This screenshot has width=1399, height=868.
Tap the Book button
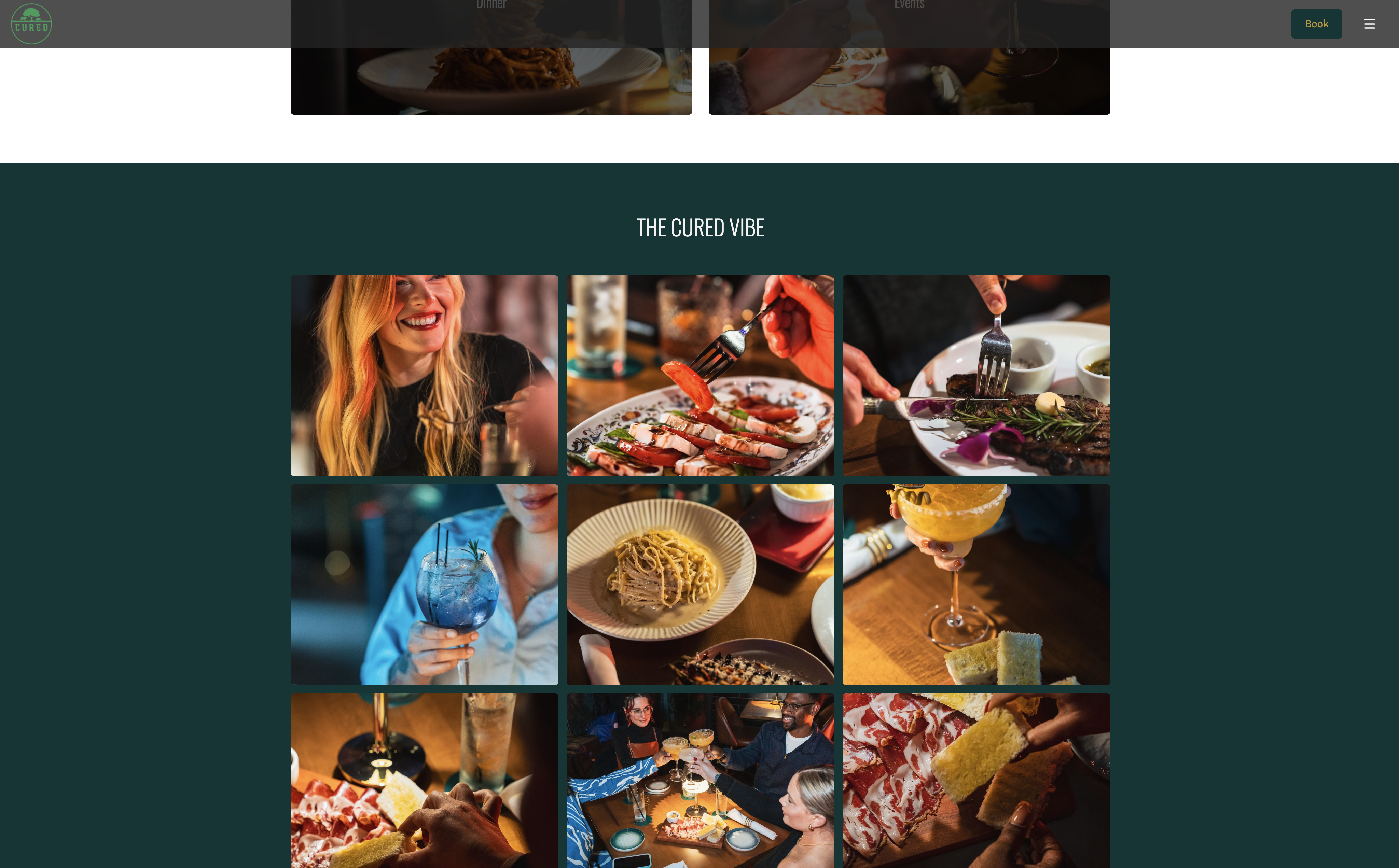[1316, 24]
